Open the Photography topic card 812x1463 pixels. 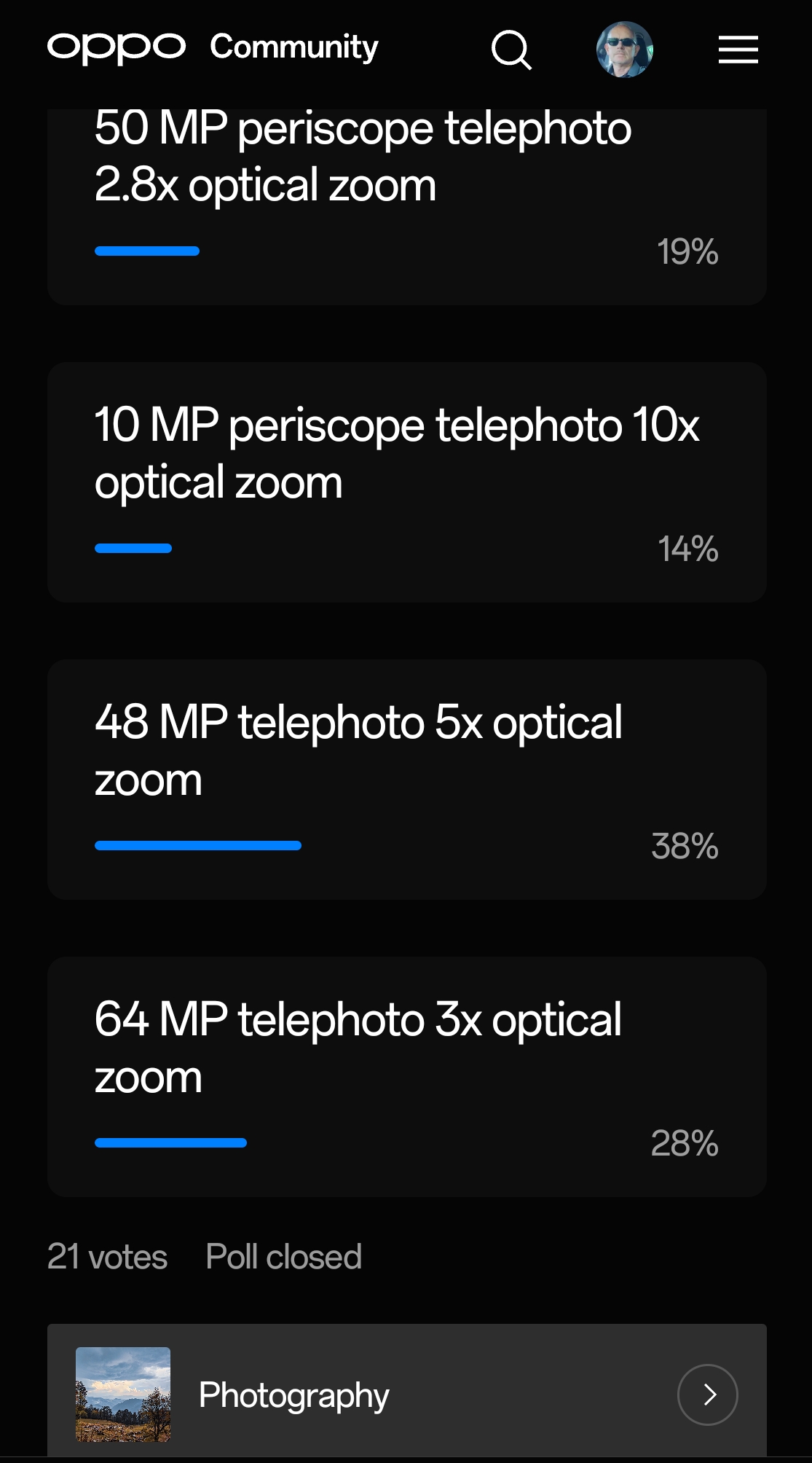click(406, 1394)
